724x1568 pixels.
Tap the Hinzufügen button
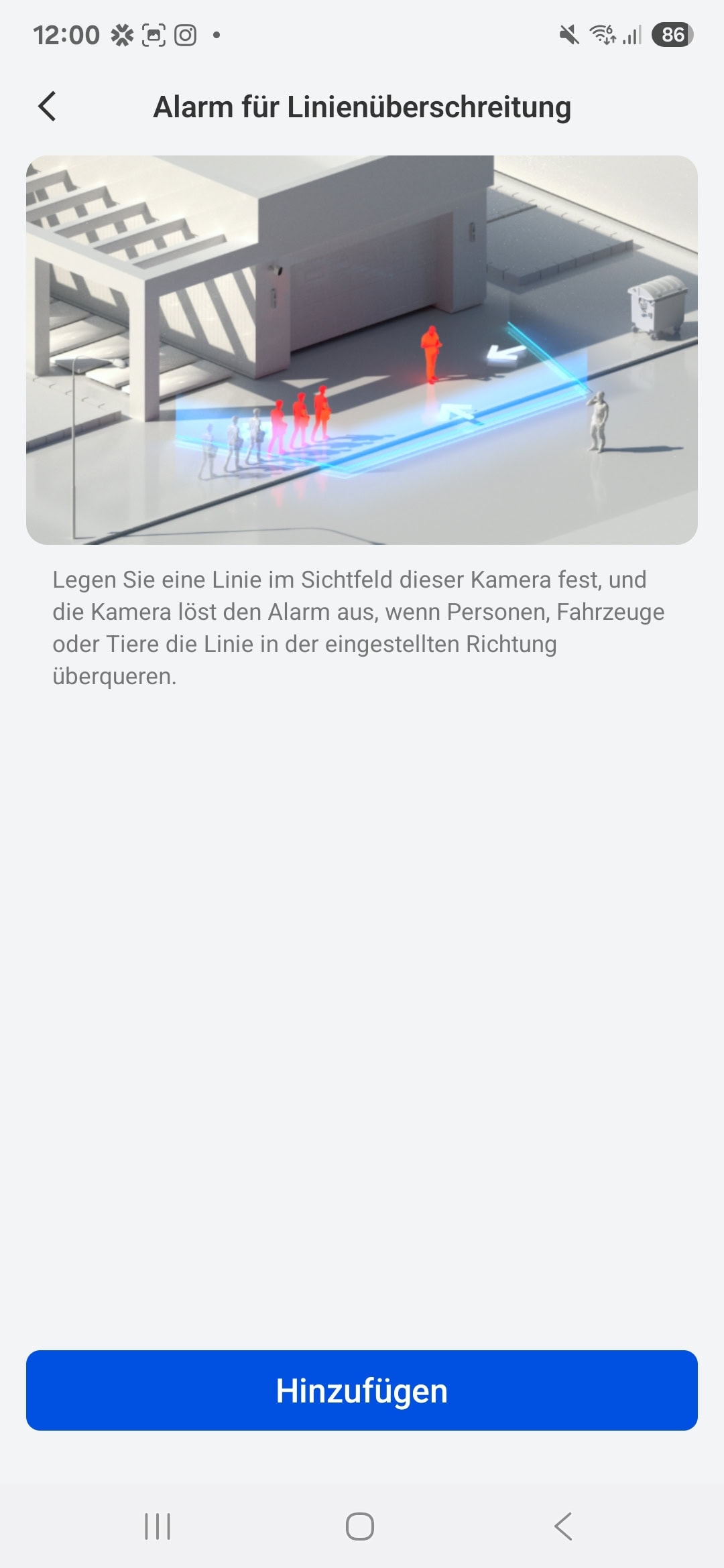(362, 1390)
